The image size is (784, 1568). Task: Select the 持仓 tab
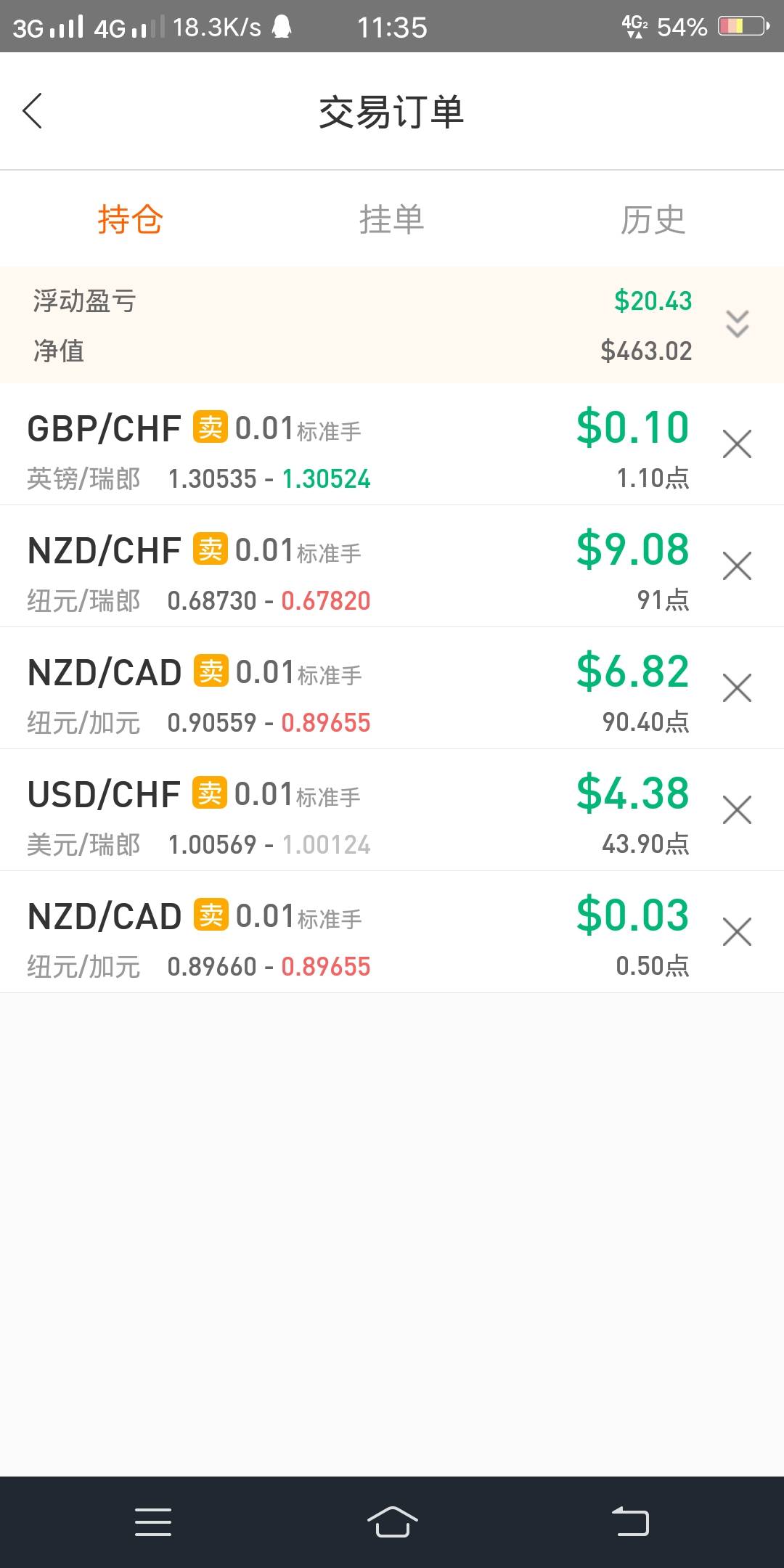click(131, 219)
